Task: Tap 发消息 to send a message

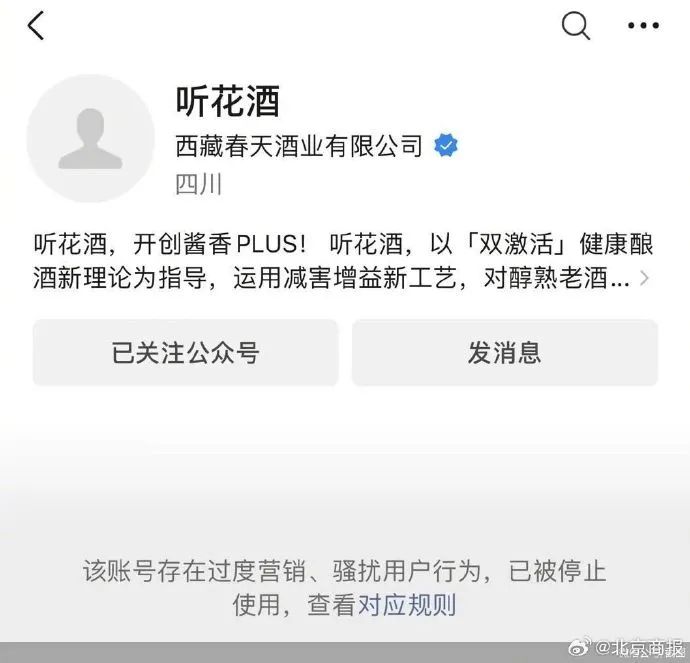Action: 504,352
